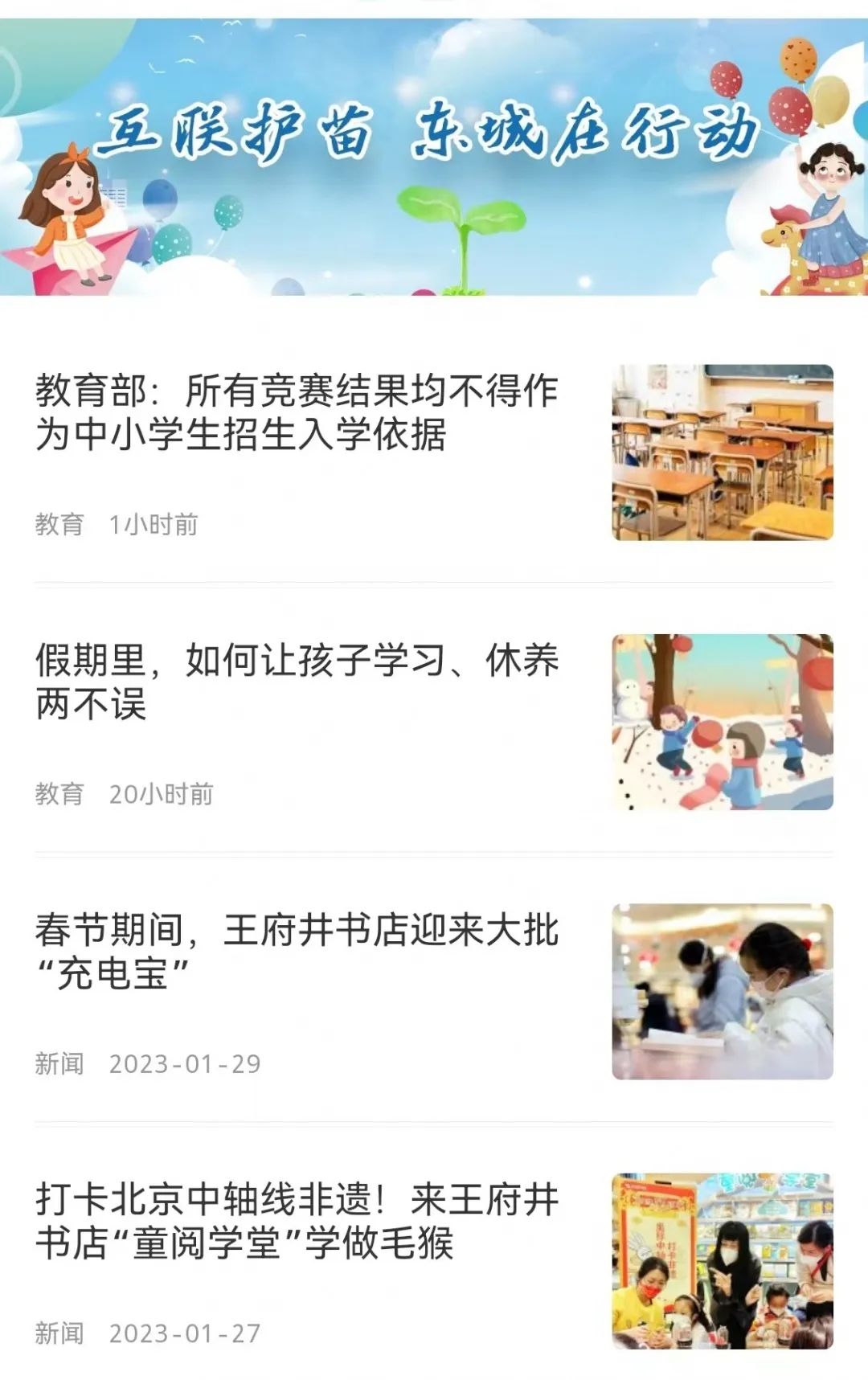View the 打卡北京中轴线非遗 article
The height and width of the screenshot is (1380, 868).
(x=297, y=1221)
